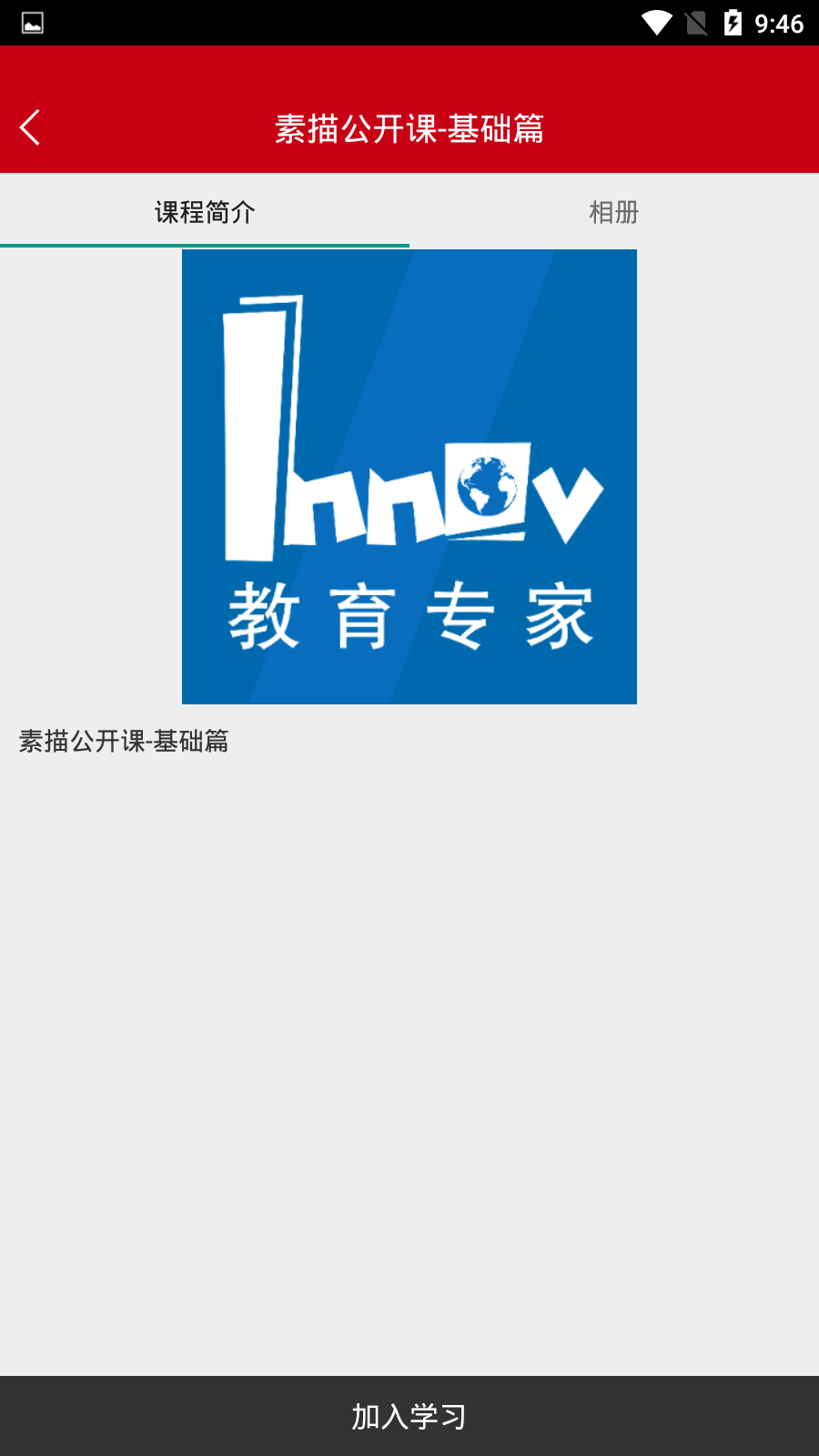Tap 加入学习 to join the course
819x1456 pixels.
point(409,1416)
